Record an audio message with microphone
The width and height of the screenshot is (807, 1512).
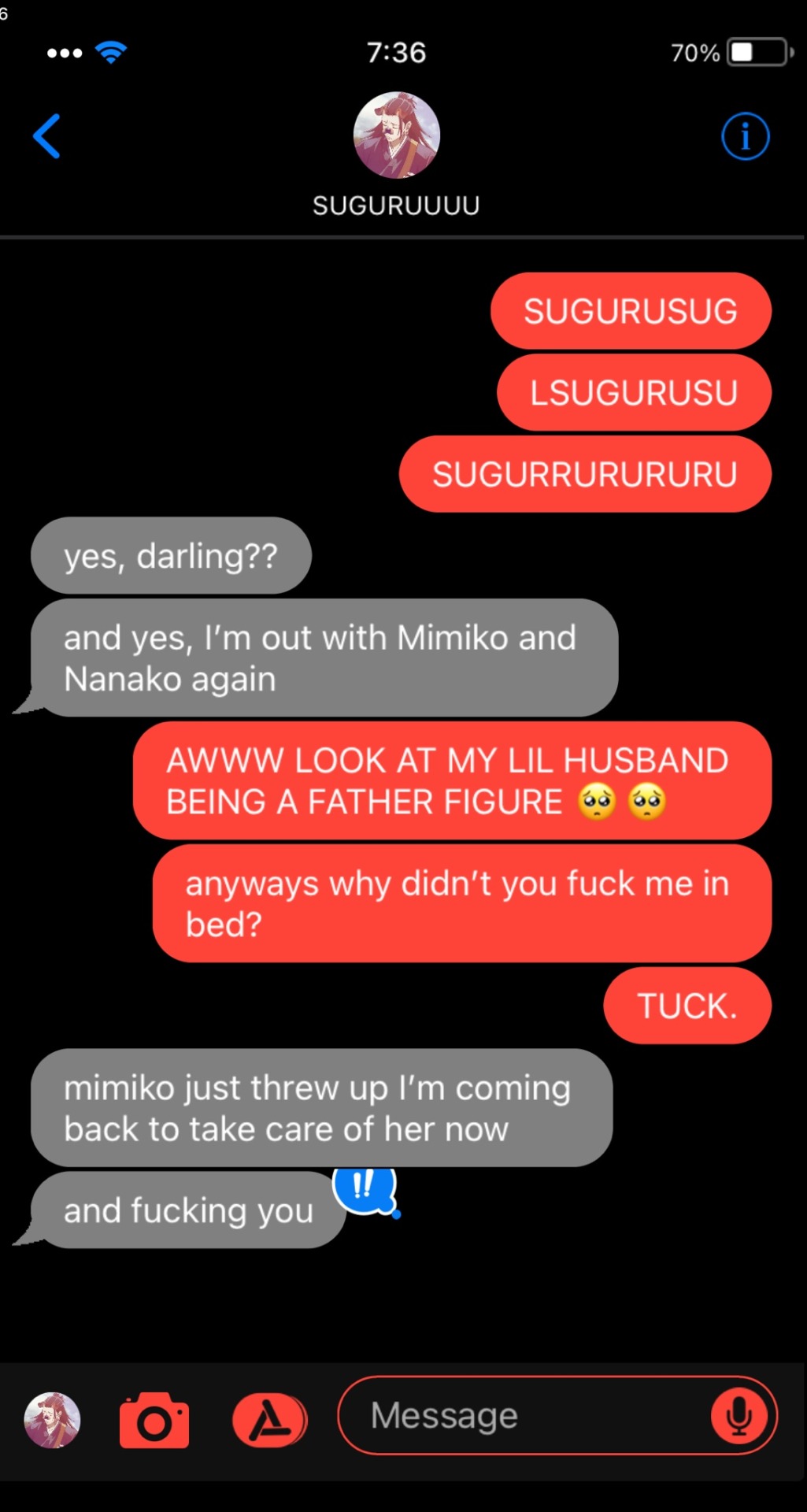739,1416
